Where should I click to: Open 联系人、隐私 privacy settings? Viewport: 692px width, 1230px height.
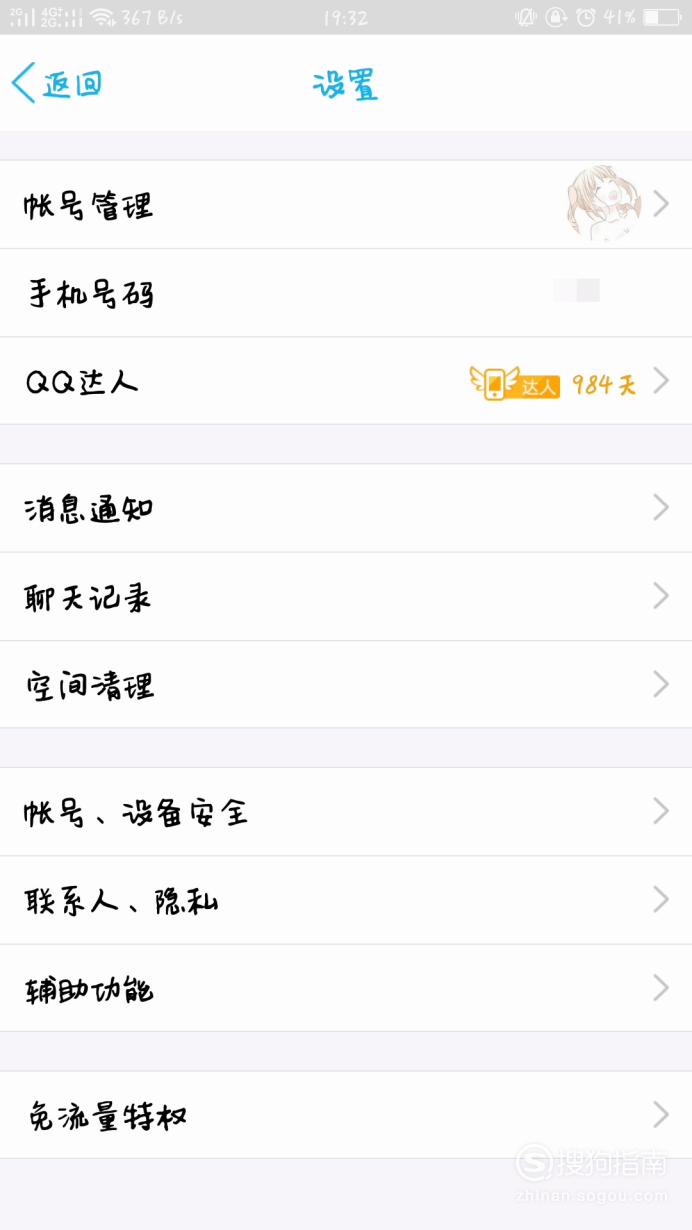pyautogui.click(x=346, y=901)
